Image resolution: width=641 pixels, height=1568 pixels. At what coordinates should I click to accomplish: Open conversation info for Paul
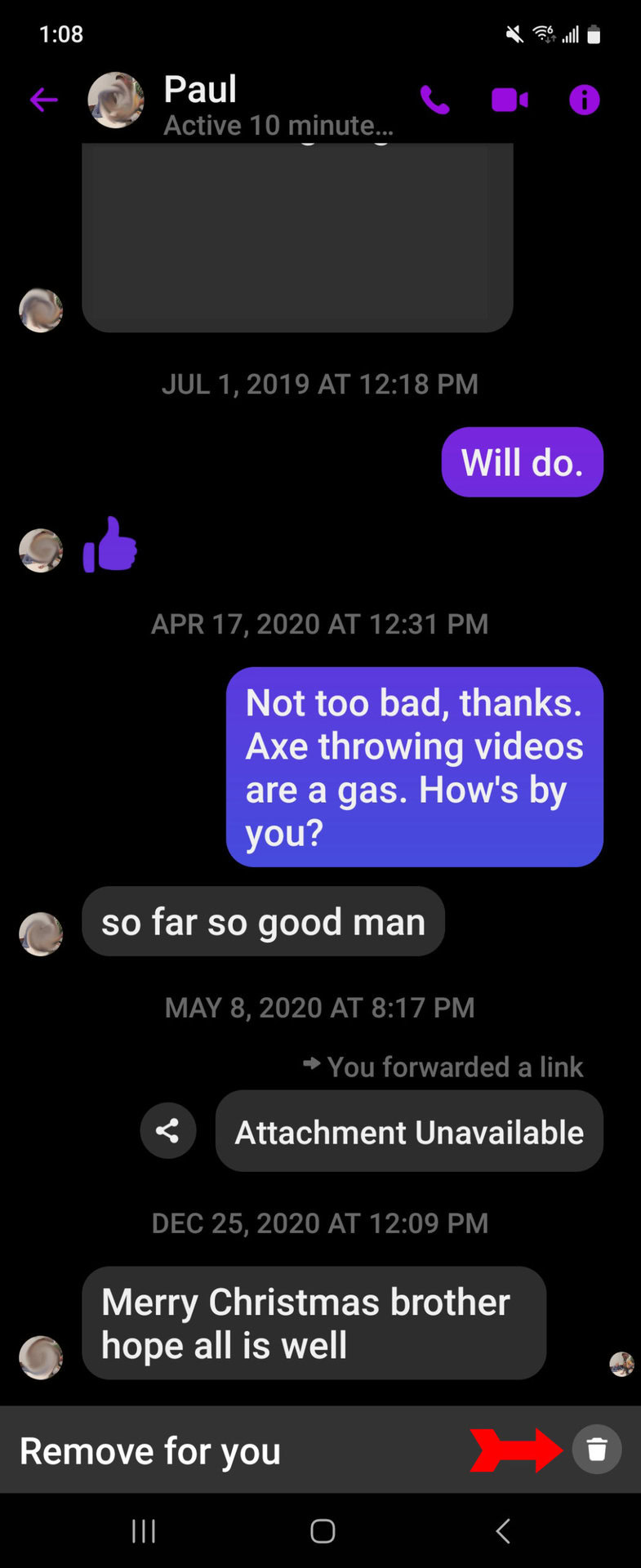click(584, 100)
